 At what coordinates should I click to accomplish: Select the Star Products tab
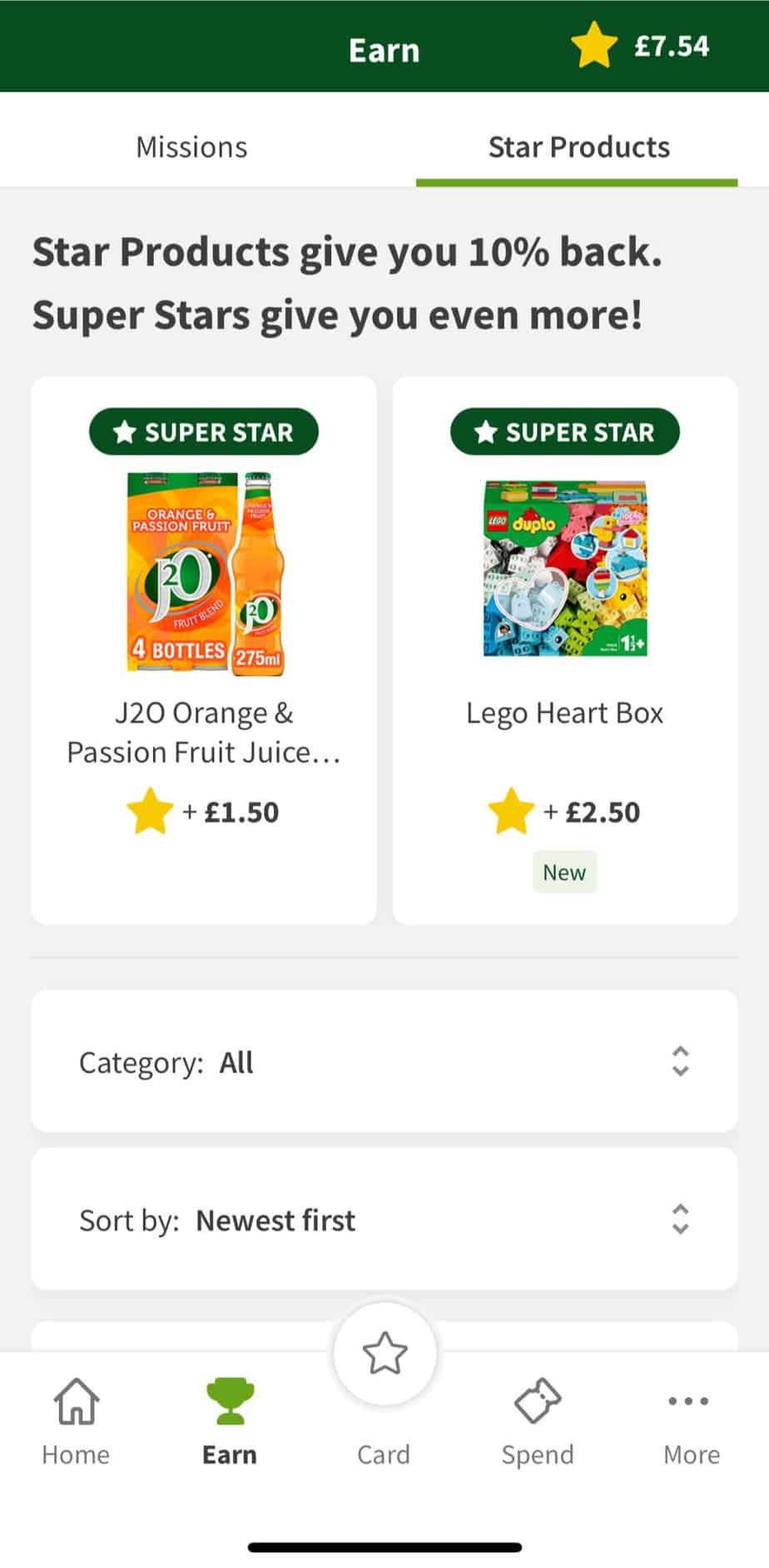pyautogui.click(x=578, y=147)
